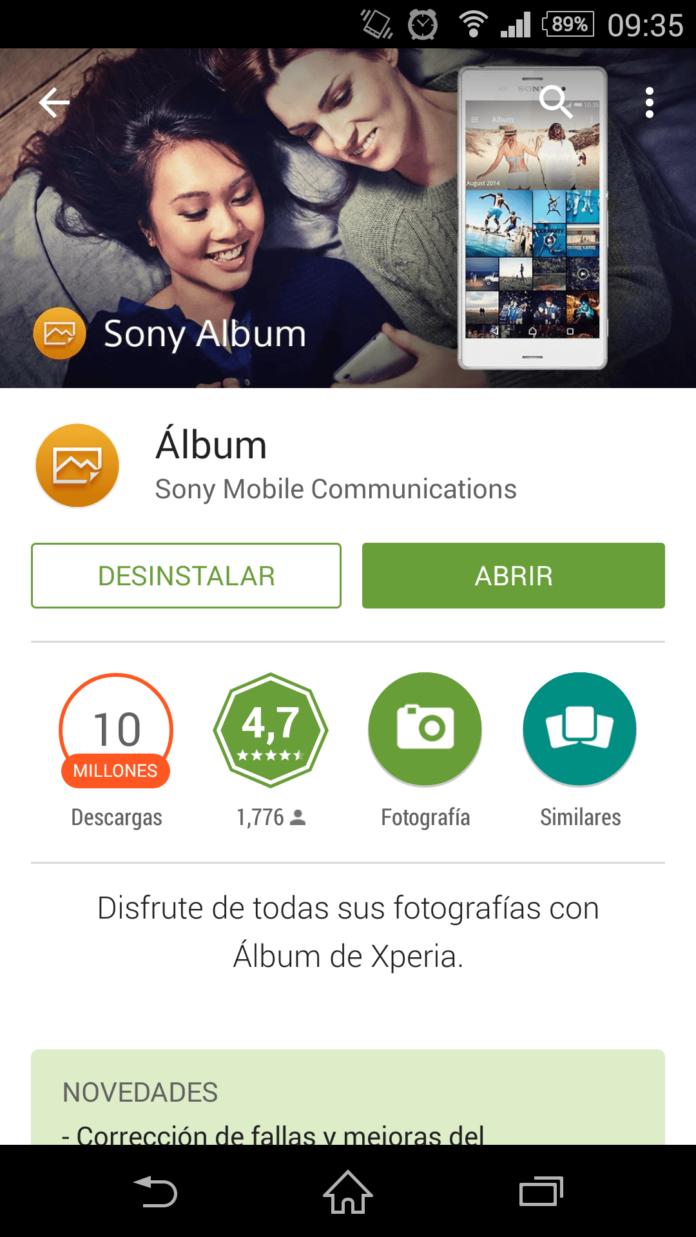Open the system recent apps button
The width and height of the screenshot is (696, 1237).
(x=541, y=1192)
